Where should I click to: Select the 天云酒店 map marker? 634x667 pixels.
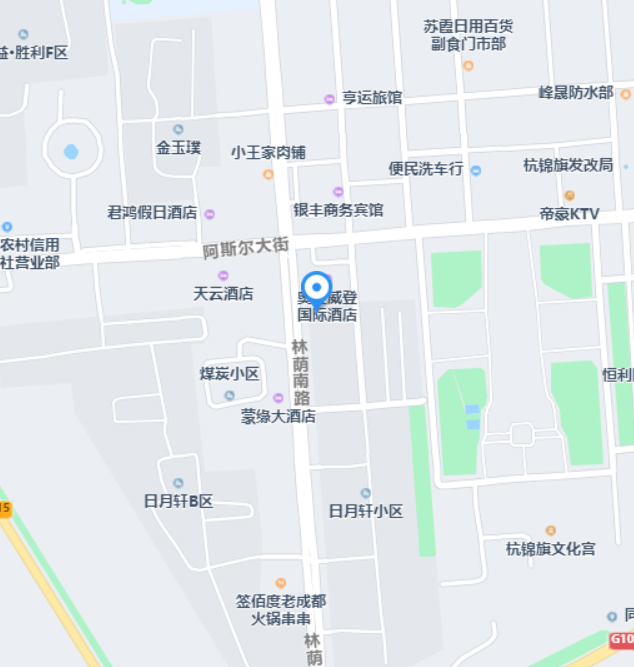[x=223, y=276]
